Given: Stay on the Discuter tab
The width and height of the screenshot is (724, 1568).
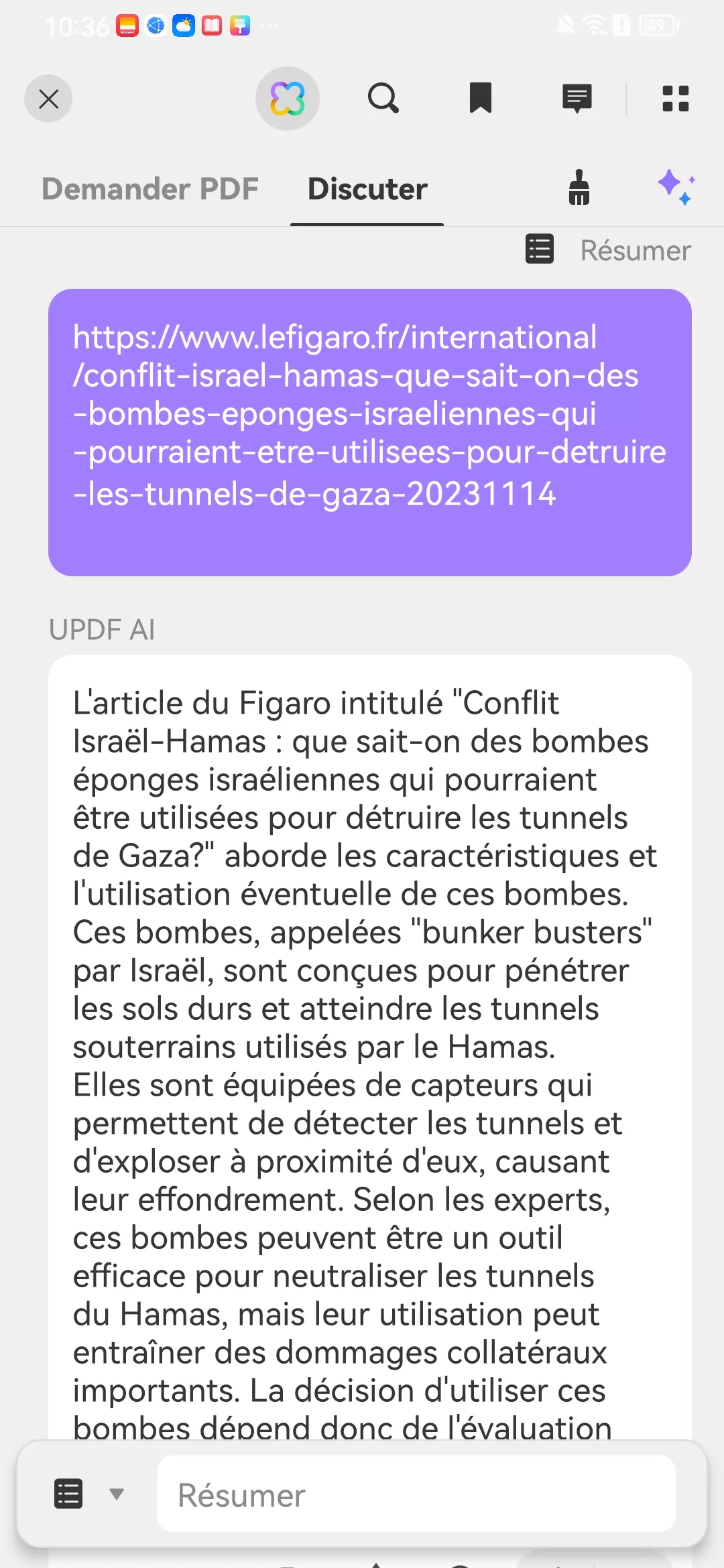Looking at the screenshot, I should pyautogui.click(x=366, y=188).
